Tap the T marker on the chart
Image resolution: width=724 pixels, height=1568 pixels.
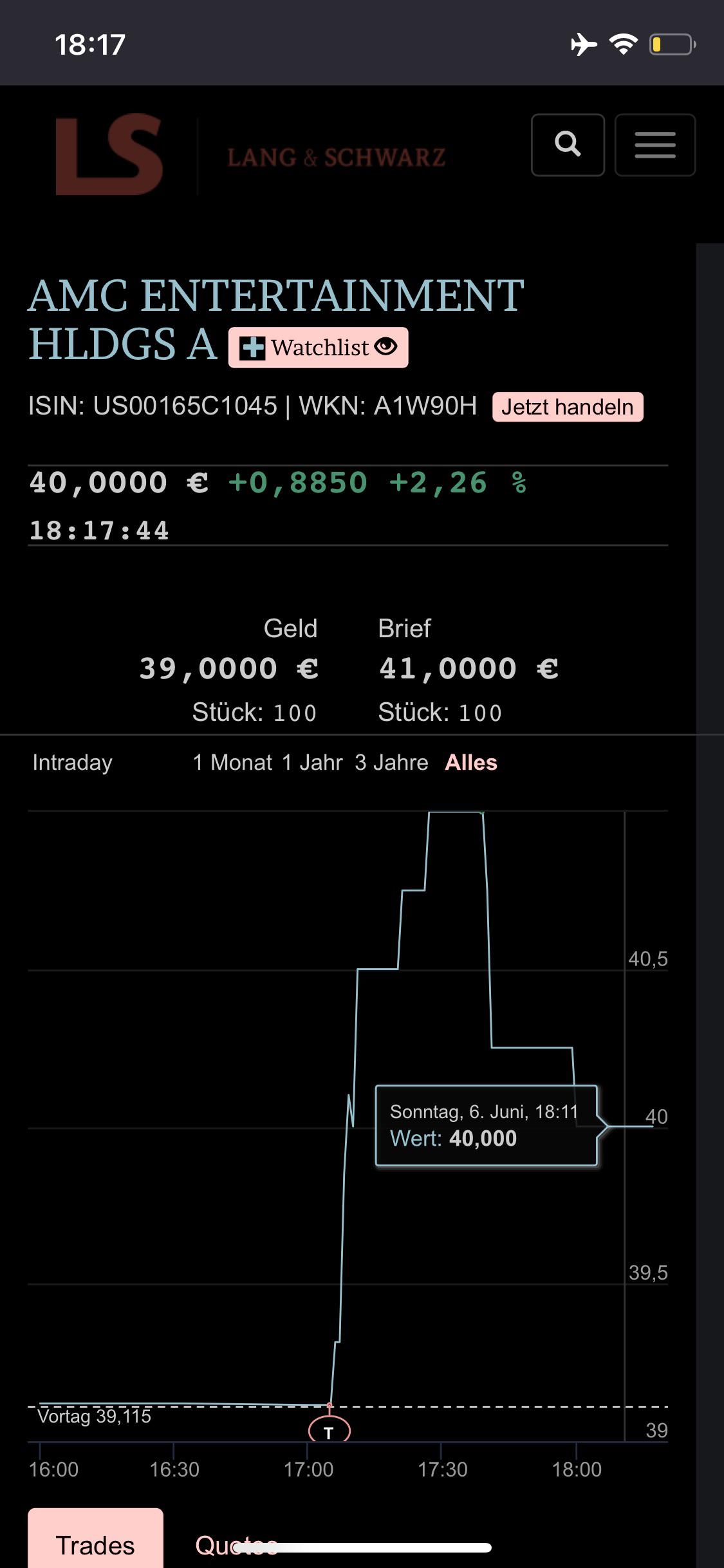pos(329,1432)
